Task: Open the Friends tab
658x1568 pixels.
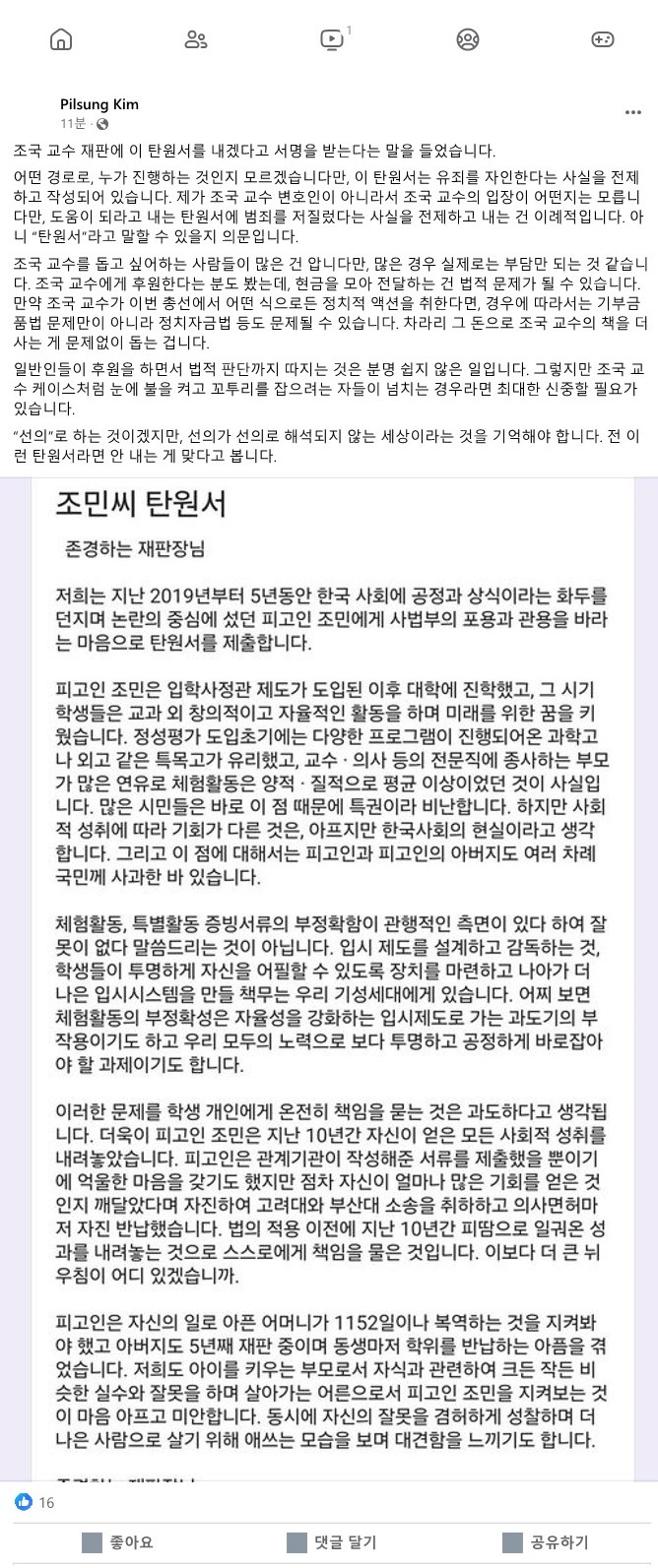Action: [196, 39]
